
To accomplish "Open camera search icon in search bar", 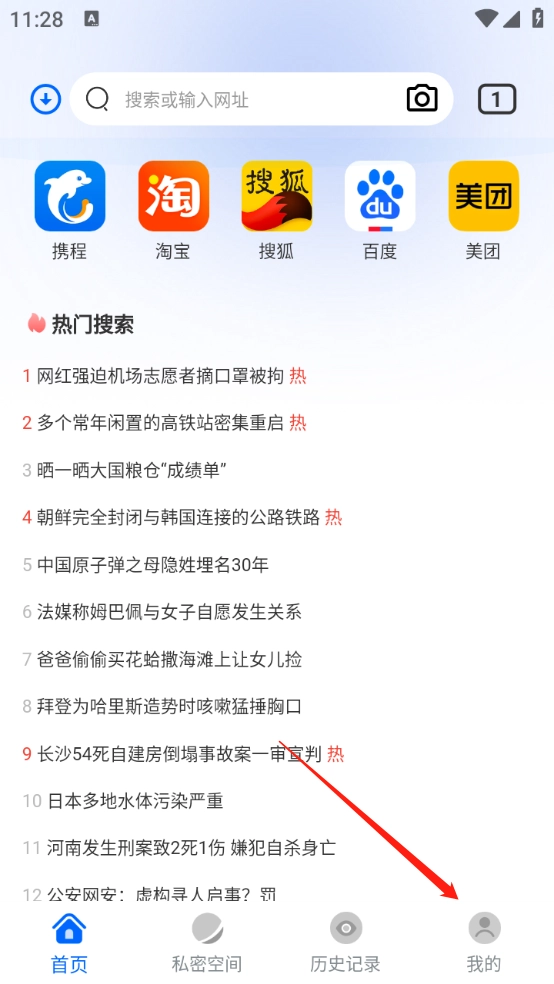I will pyautogui.click(x=422, y=99).
